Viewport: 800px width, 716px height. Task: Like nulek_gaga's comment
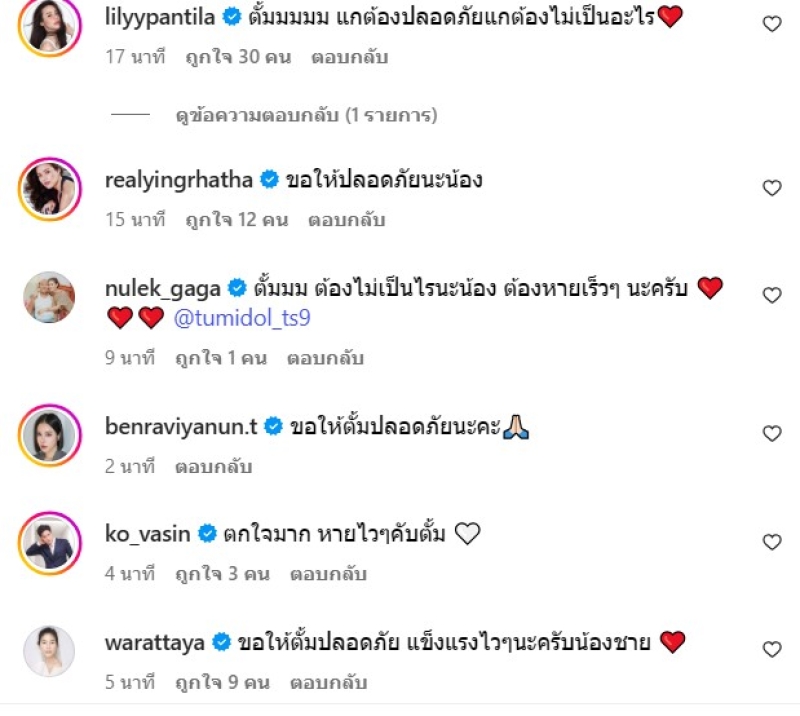click(772, 296)
